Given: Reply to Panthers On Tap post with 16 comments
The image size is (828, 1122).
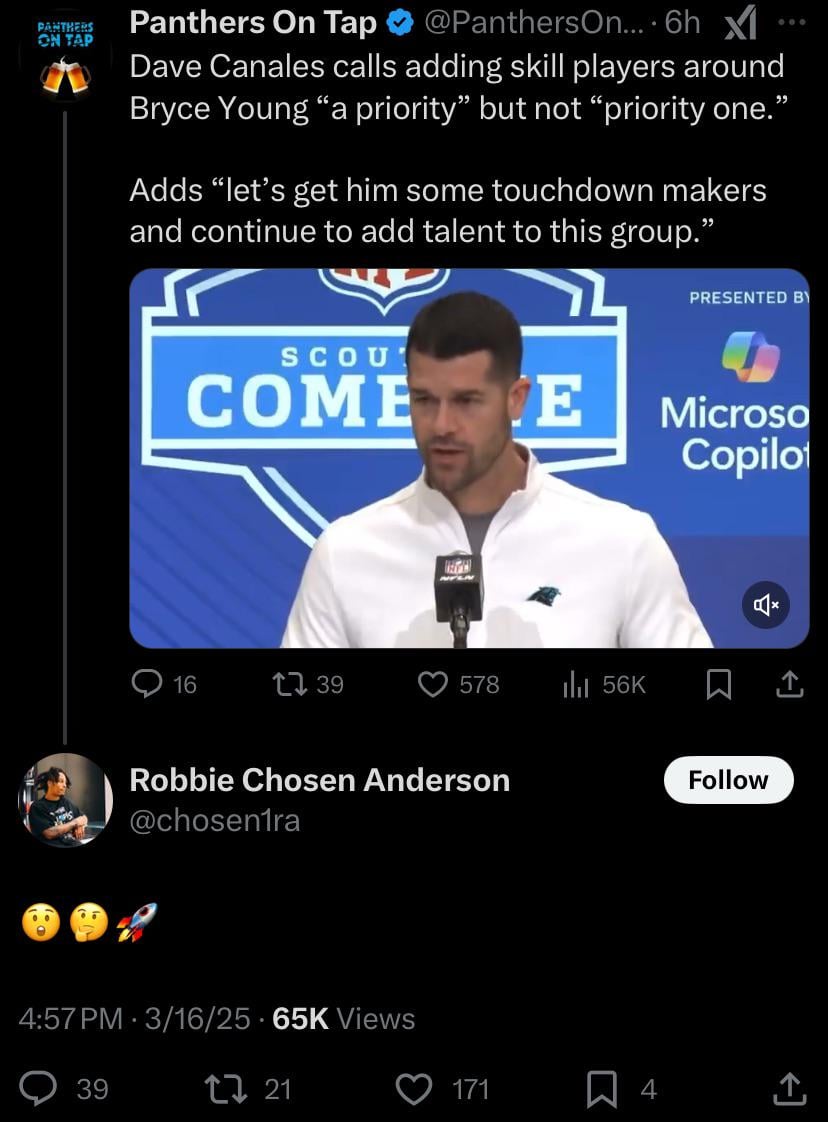Looking at the screenshot, I should tap(148, 684).
